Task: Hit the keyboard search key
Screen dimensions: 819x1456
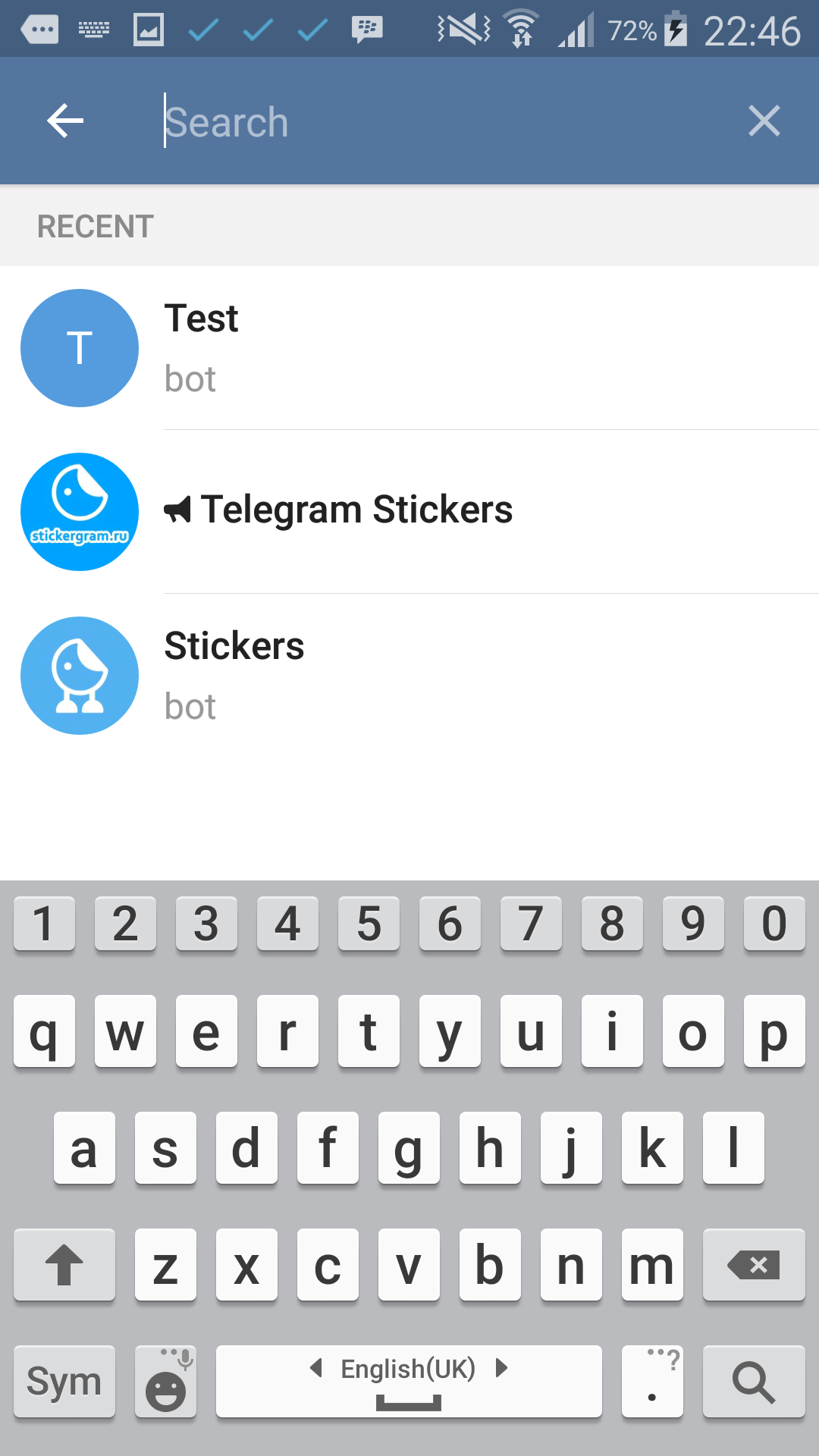Action: click(x=754, y=1382)
